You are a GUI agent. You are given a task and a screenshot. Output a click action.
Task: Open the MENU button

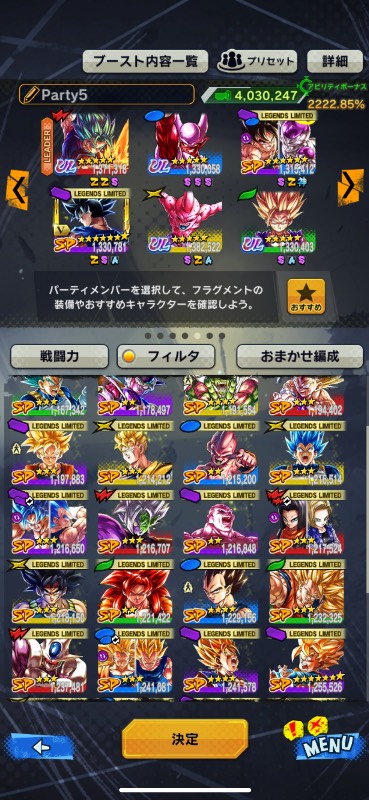325,739
